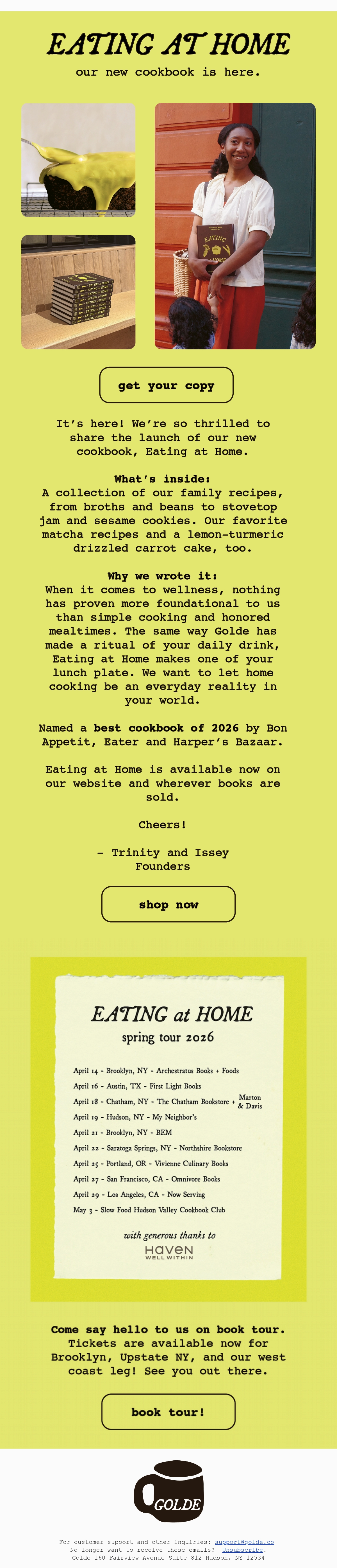Hit the book tour! button

coord(168,1411)
